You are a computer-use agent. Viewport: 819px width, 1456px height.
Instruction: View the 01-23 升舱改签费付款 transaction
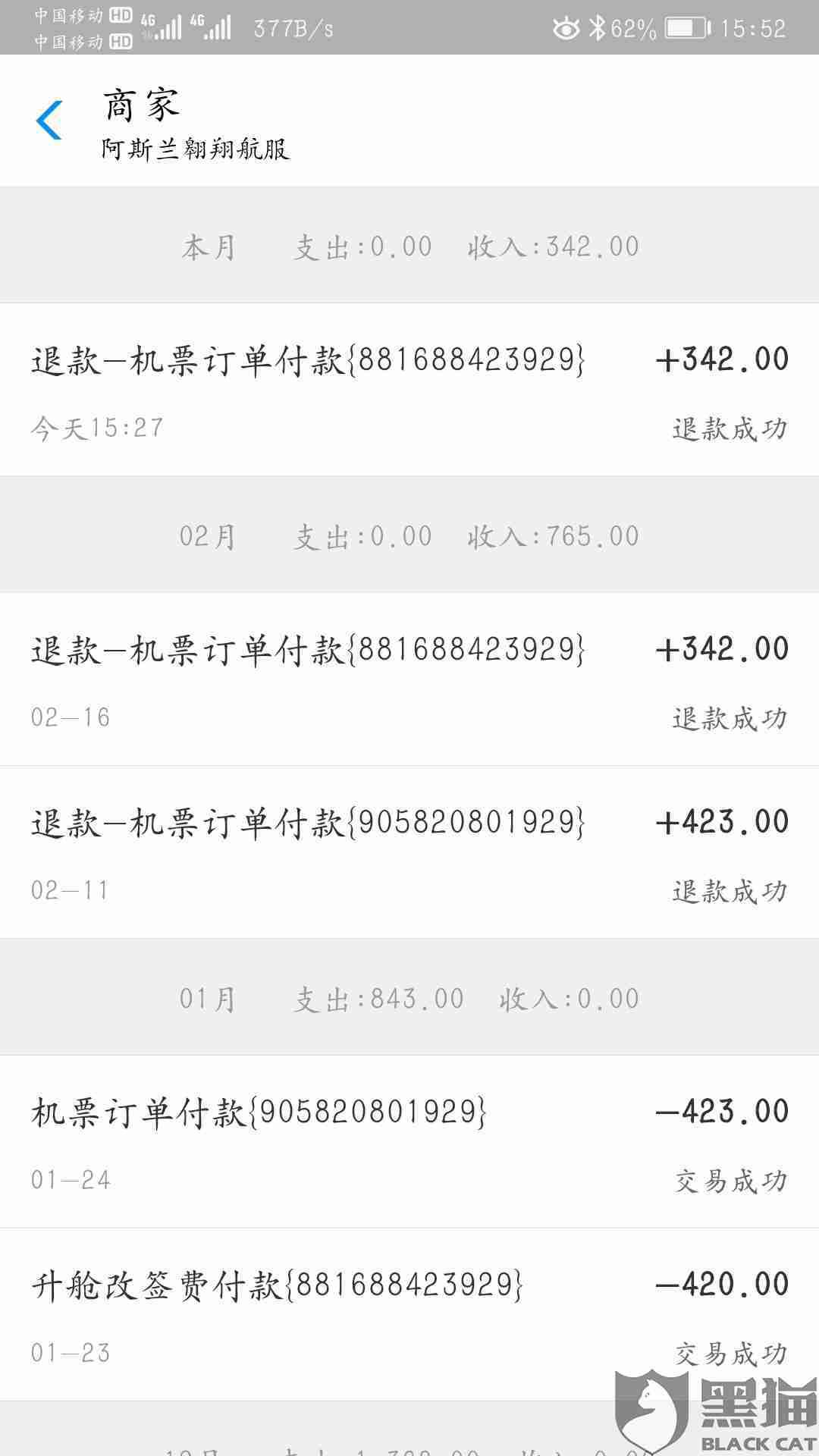click(409, 1316)
